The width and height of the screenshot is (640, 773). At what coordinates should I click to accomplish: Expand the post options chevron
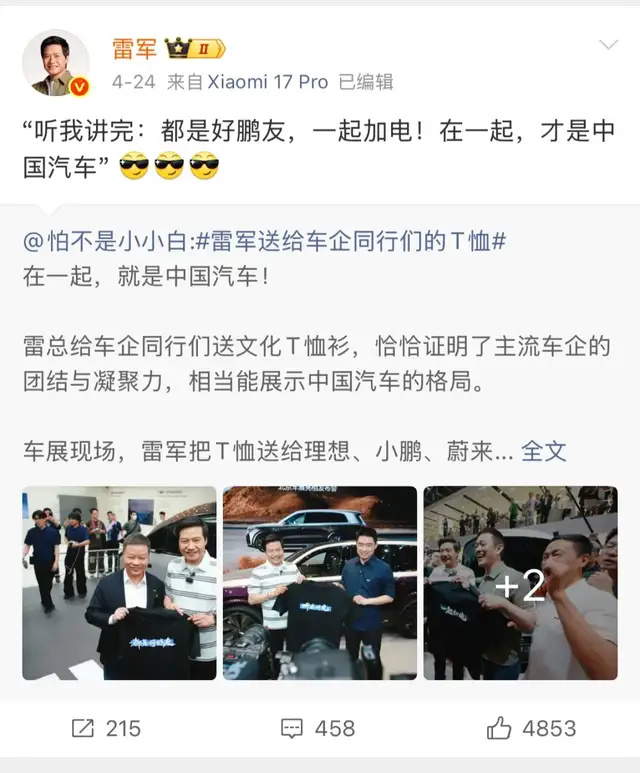click(608, 46)
